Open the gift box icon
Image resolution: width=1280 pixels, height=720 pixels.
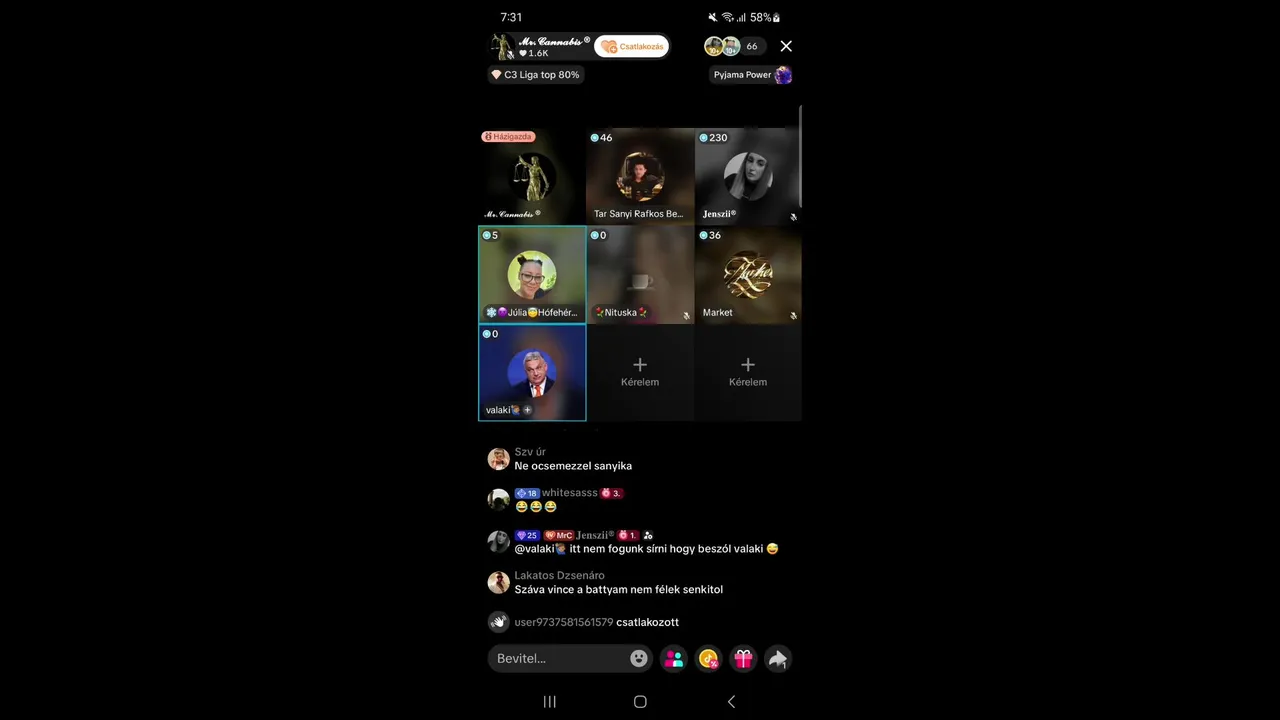pyautogui.click(x=743, y=658)
